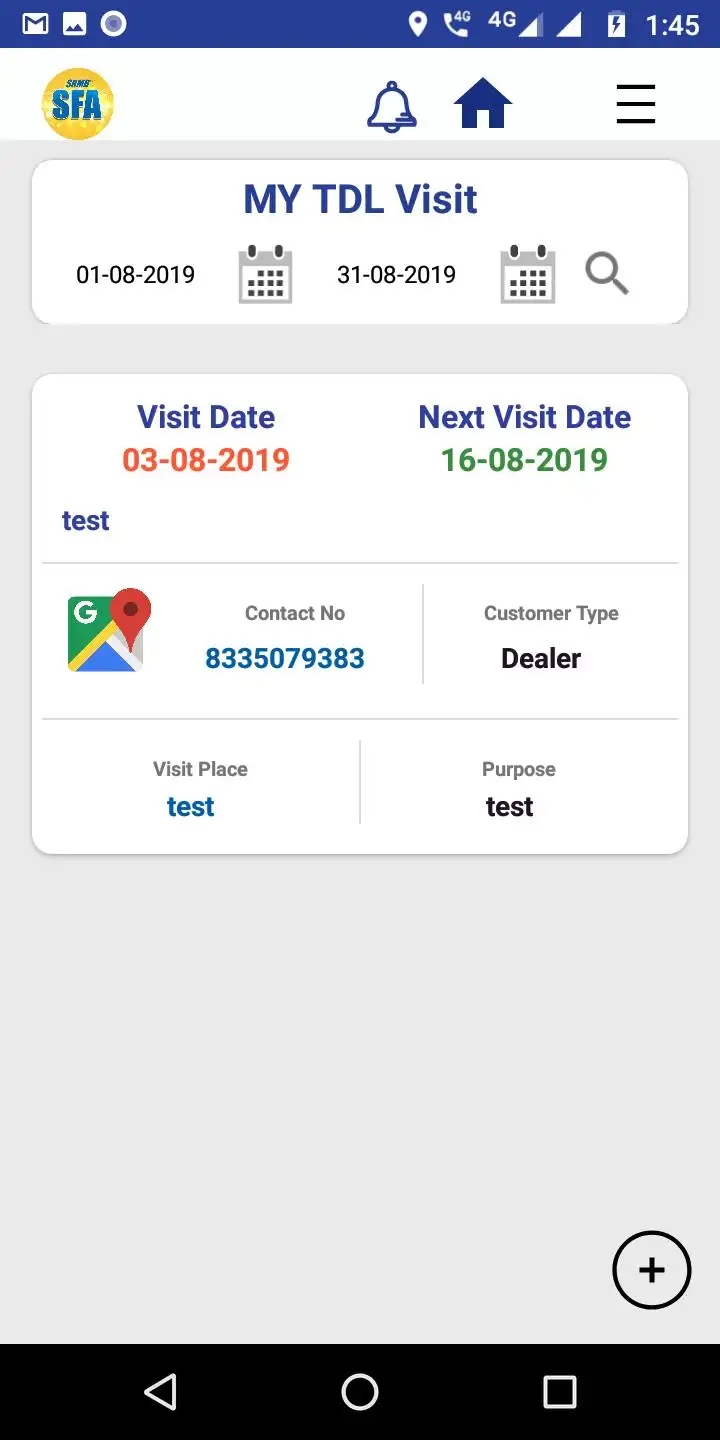Go back using system back button
The image size is (720, 1440).
pos(160,1391)
